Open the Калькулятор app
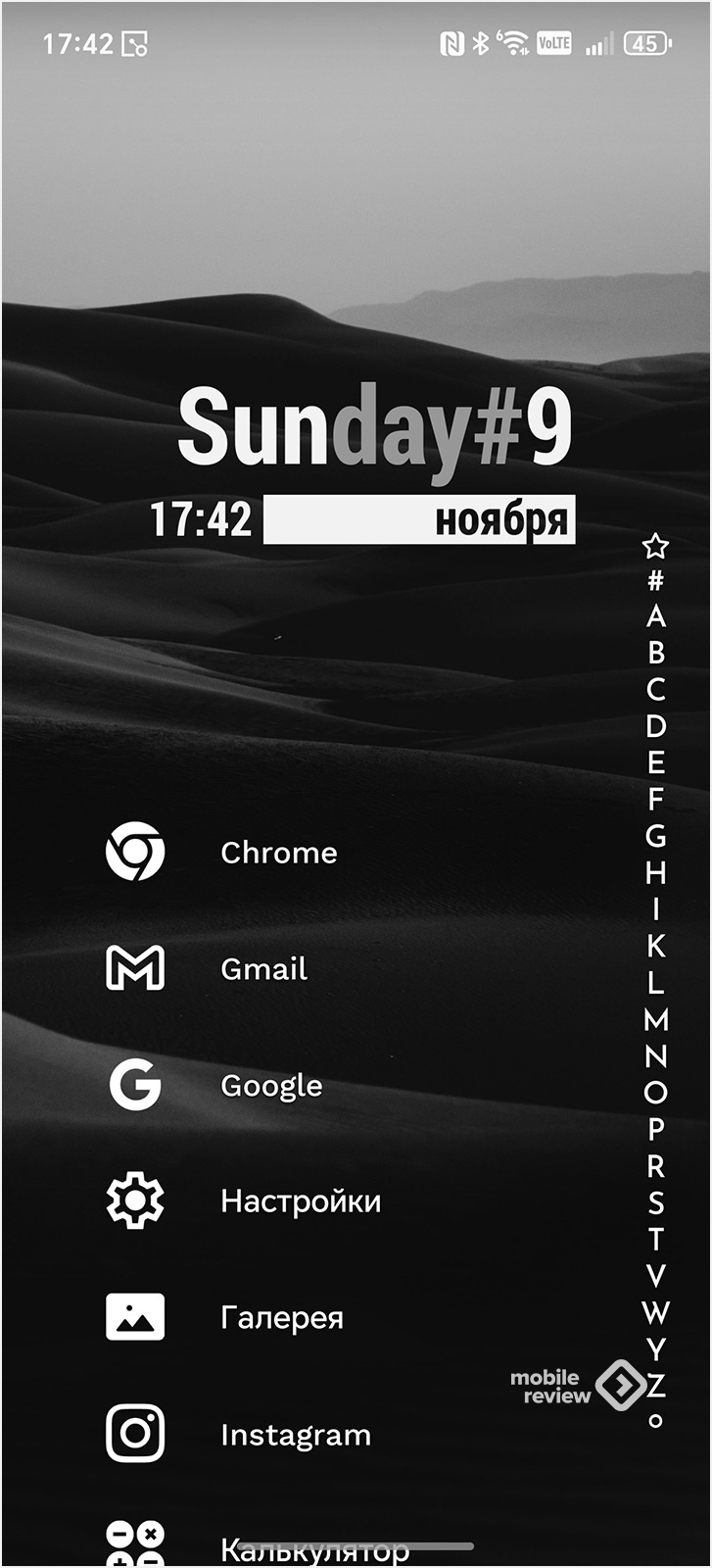This screenshot has height=1568, width=712. pos(313,1548)
